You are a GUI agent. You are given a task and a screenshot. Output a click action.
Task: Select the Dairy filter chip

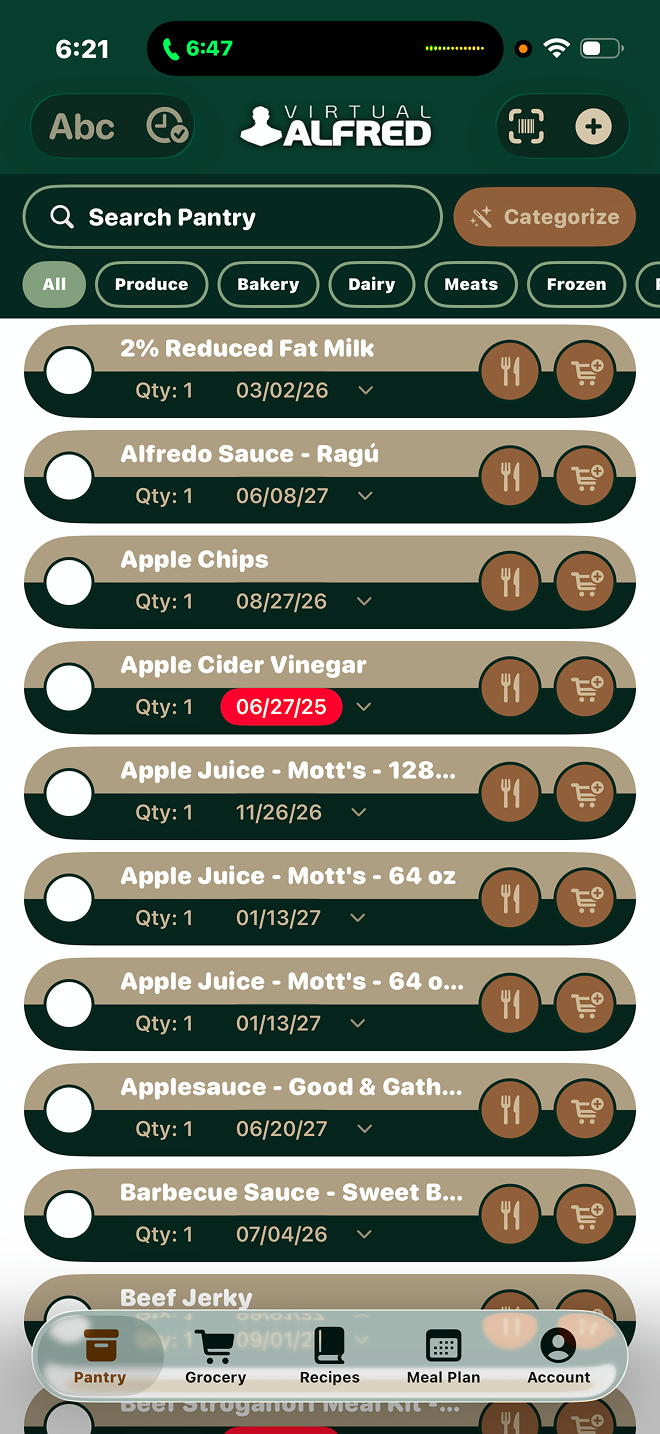[x=371, y=284]
